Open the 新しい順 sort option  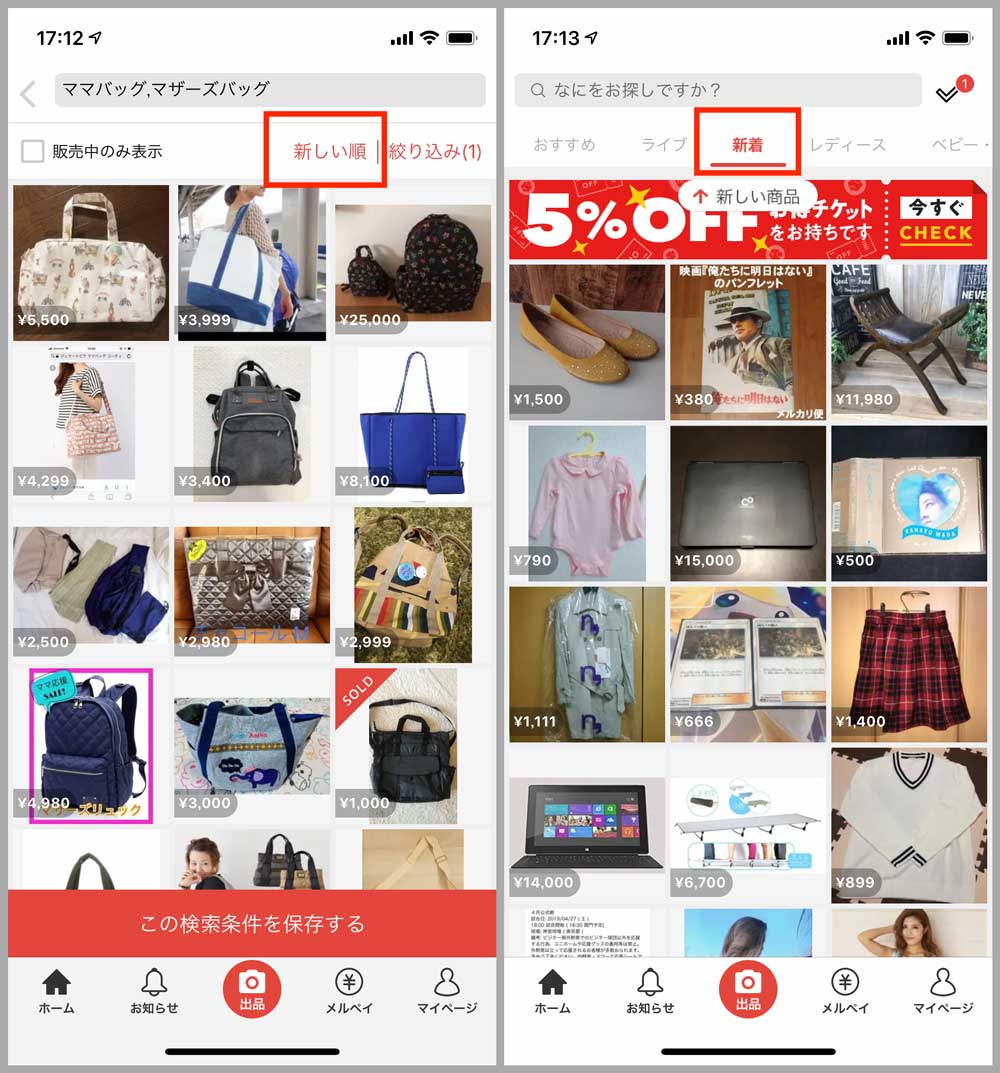point(329,152)
